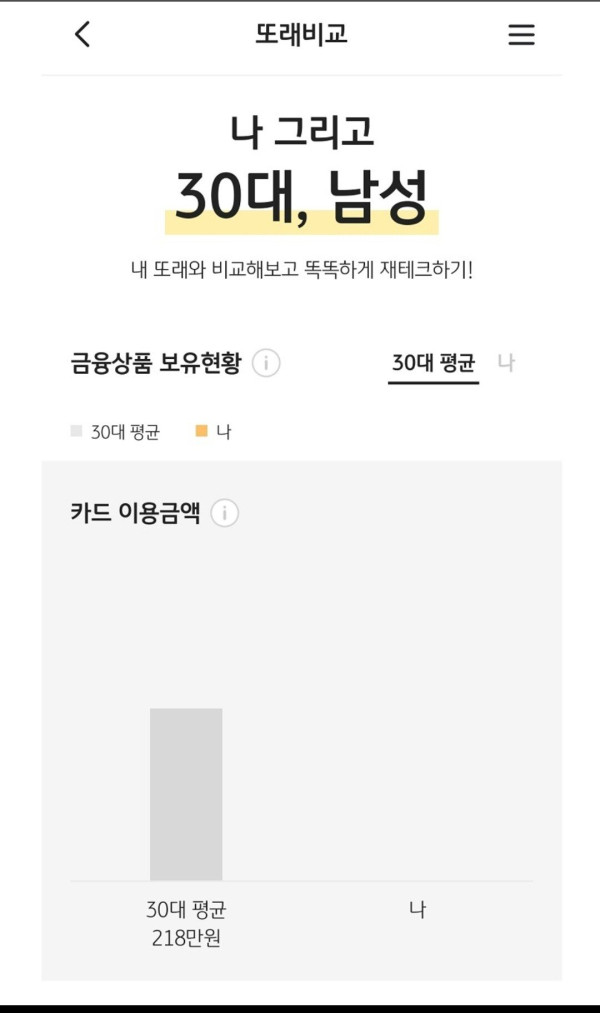Switch to the 나 tab
Screen dimensions: 600x1013
tap(506, 363)
